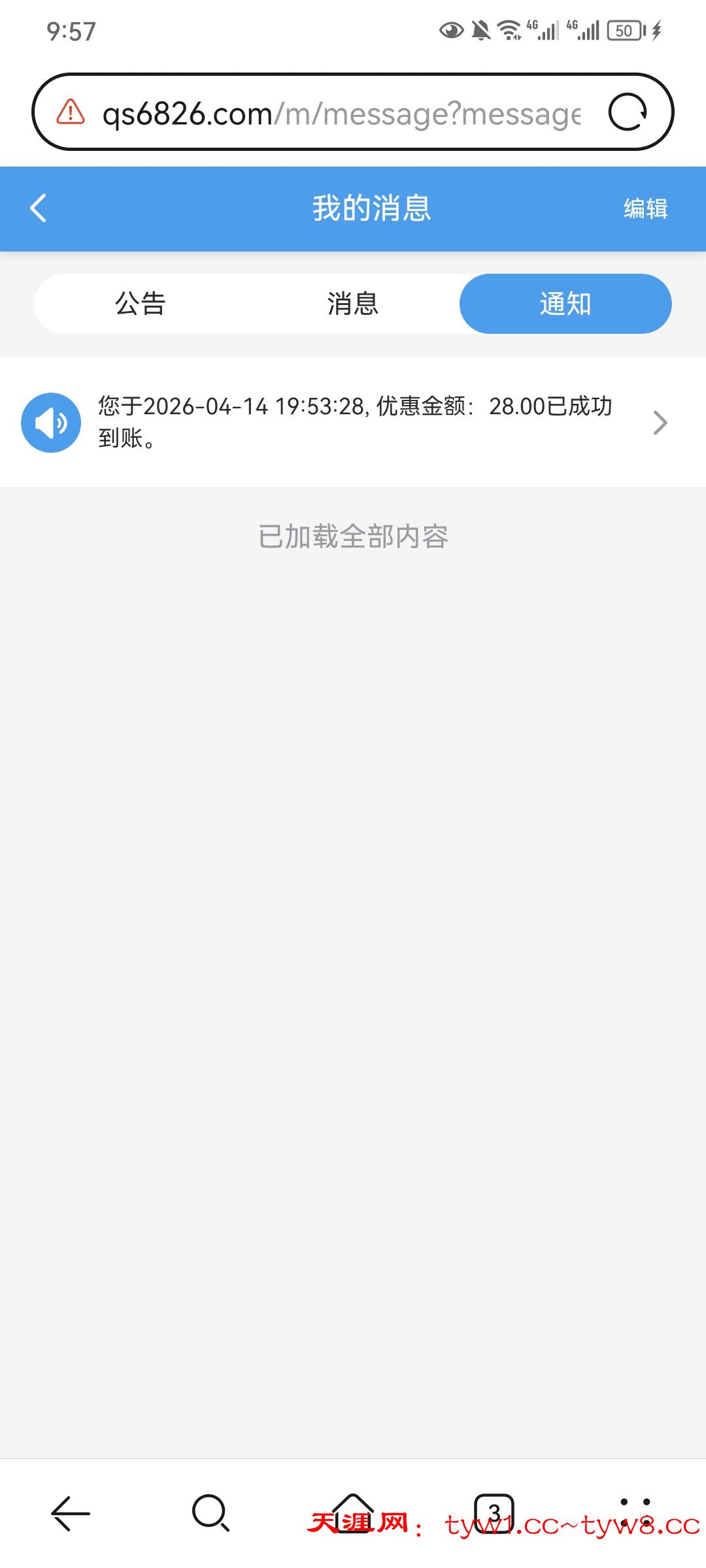Select the 通知 tab
The height and width of the screenshot is (1568, 706).
[565, 304]
